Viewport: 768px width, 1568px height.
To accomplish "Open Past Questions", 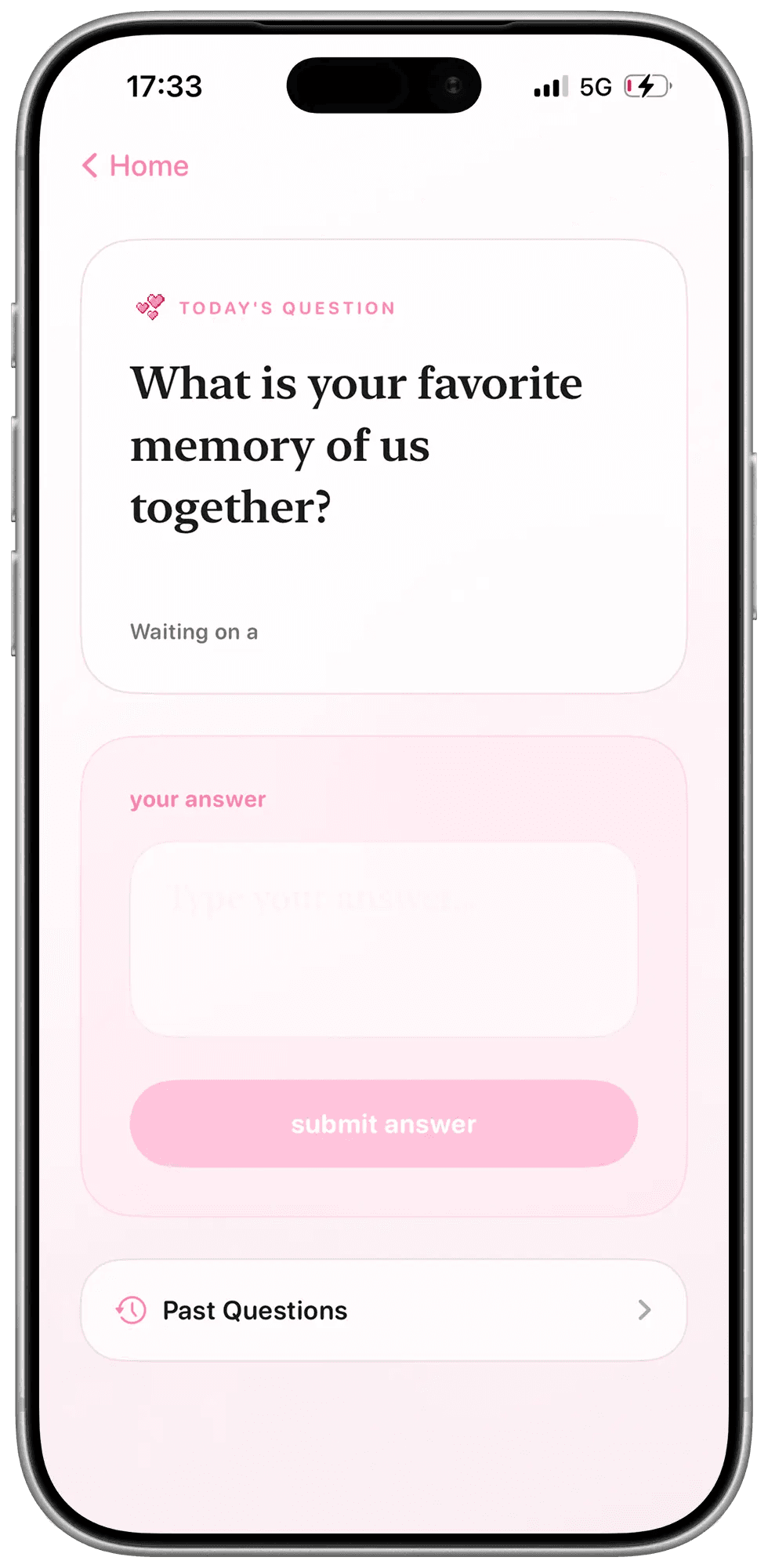I will (383, 1310).
